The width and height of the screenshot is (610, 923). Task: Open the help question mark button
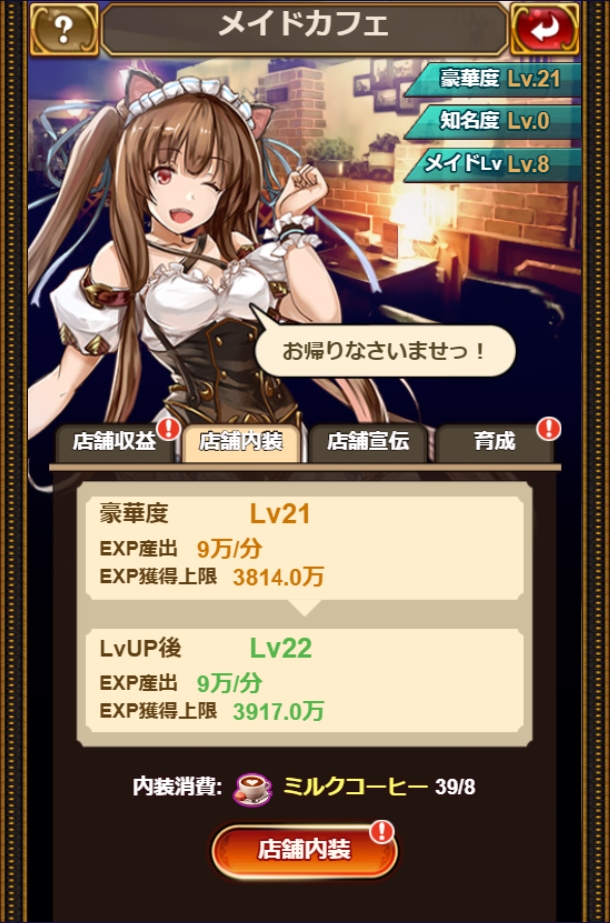tap(64, 30)
